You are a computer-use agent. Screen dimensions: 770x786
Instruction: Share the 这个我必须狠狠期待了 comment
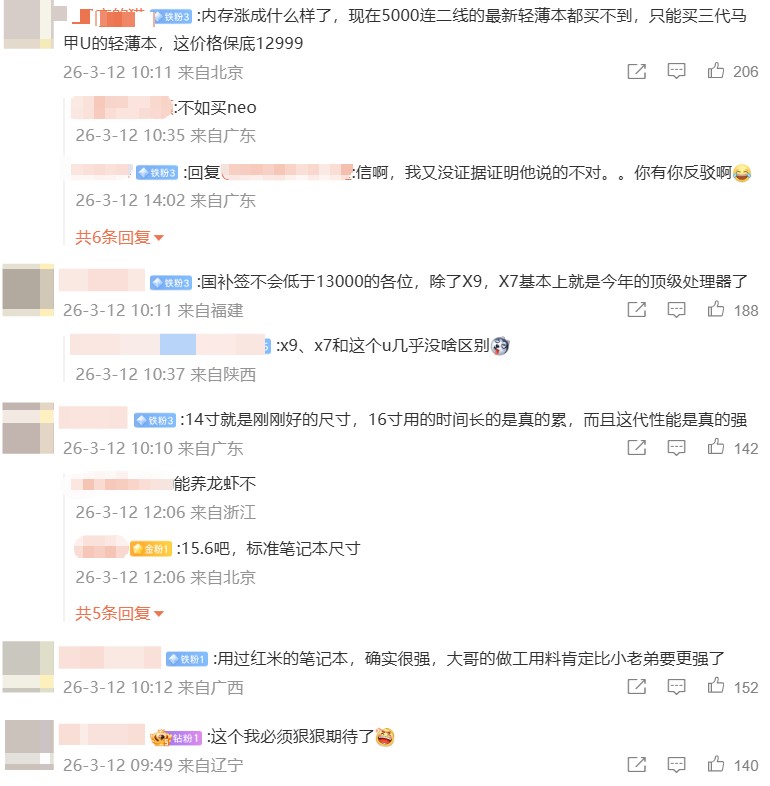(x=636, y=765)
